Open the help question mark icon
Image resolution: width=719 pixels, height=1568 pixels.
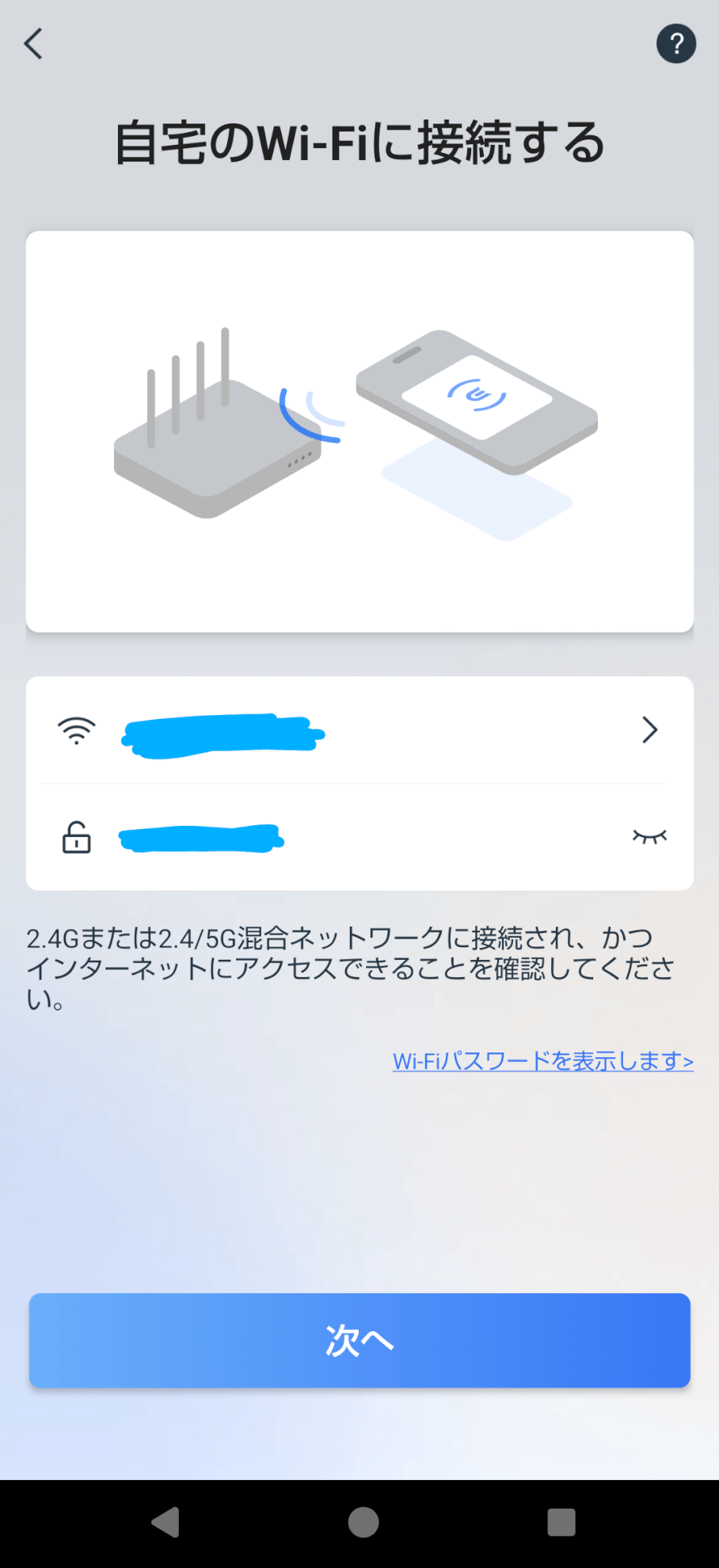675,44
